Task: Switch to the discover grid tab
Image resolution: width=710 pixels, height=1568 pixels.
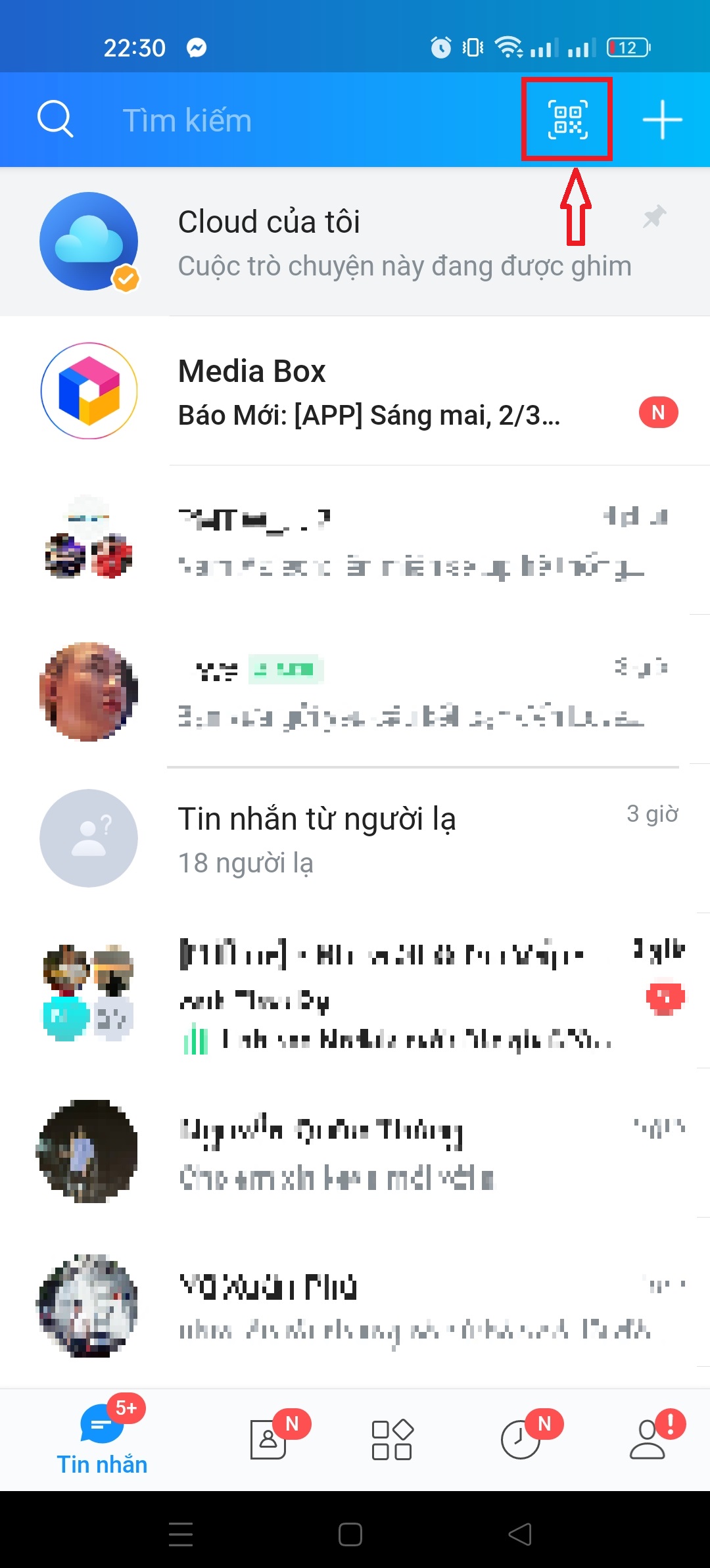Action: point(392,1439)
